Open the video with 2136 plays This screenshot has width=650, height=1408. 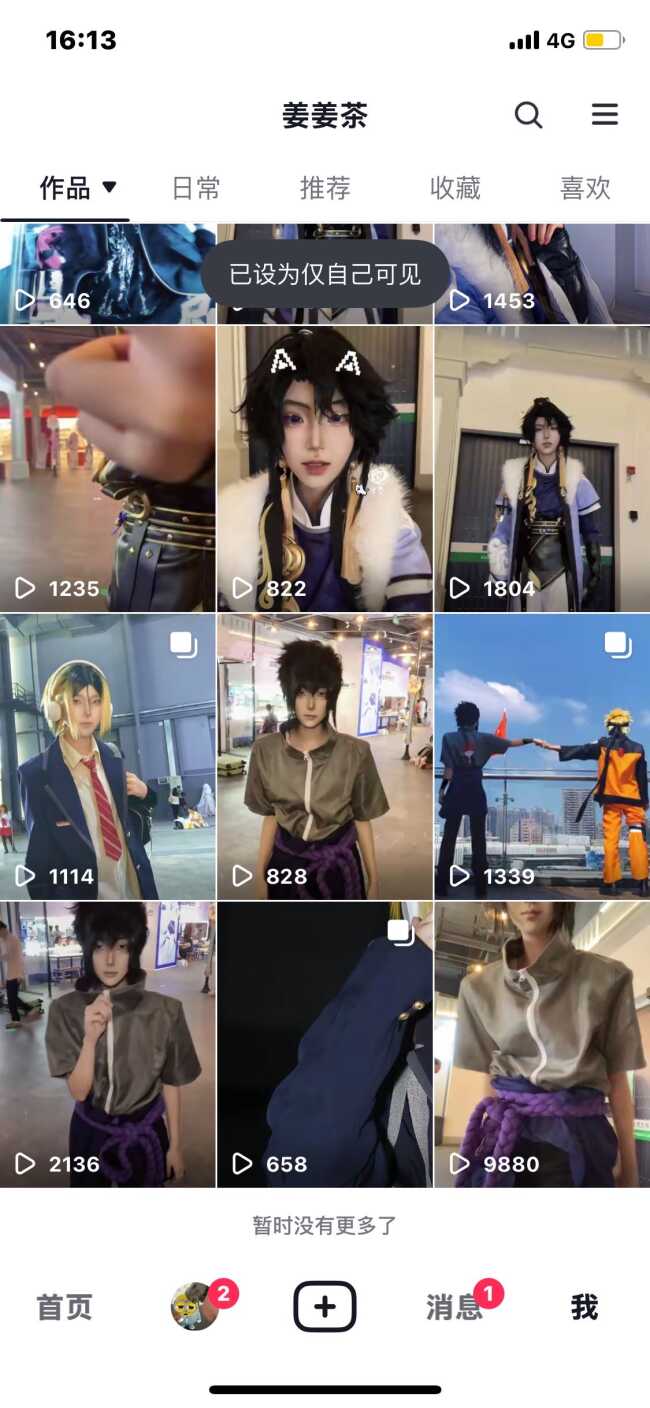click(x=107, y=1044)
